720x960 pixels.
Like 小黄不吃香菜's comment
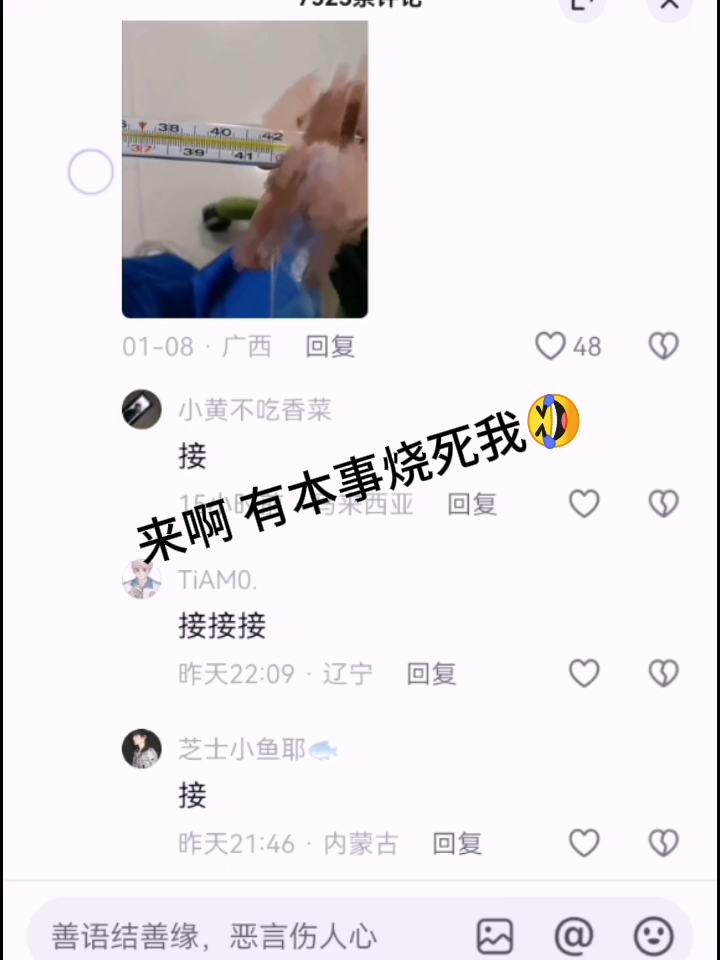point(584,503)
